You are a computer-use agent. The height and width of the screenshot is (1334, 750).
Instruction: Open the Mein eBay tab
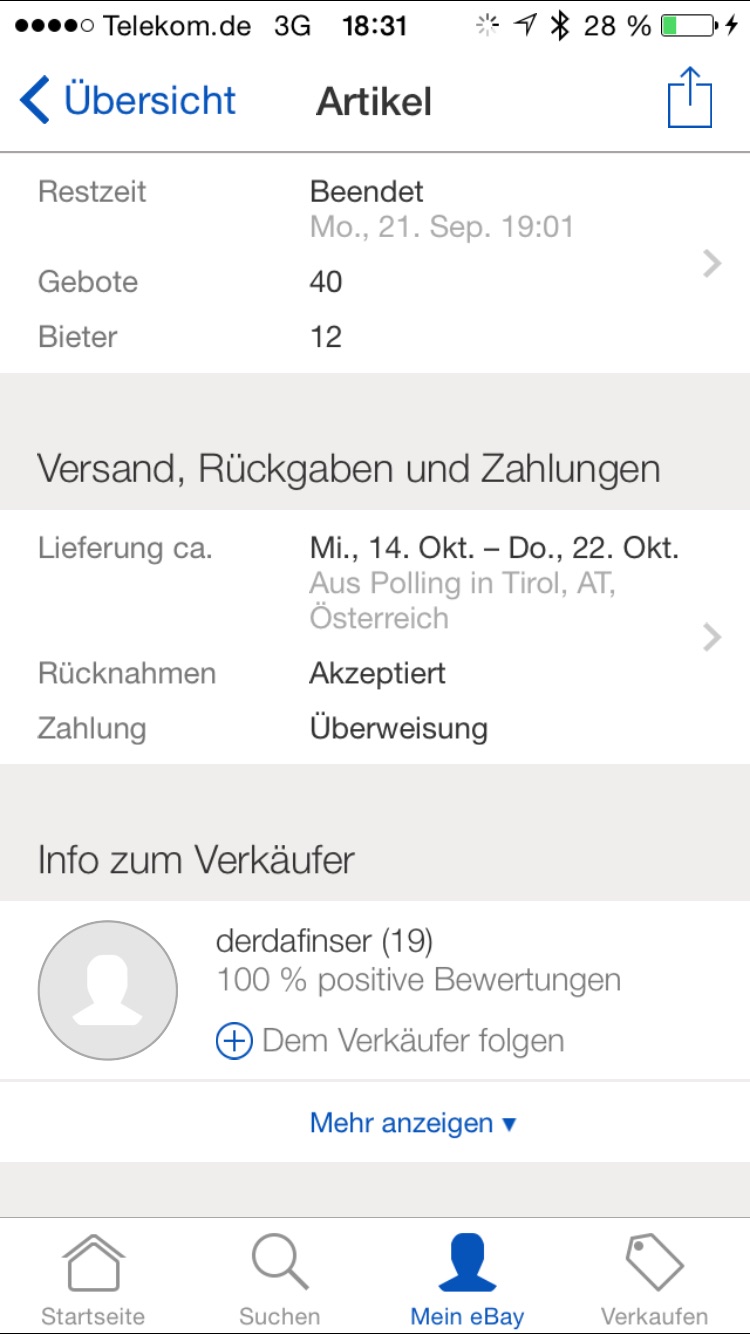click(467, 1278)
